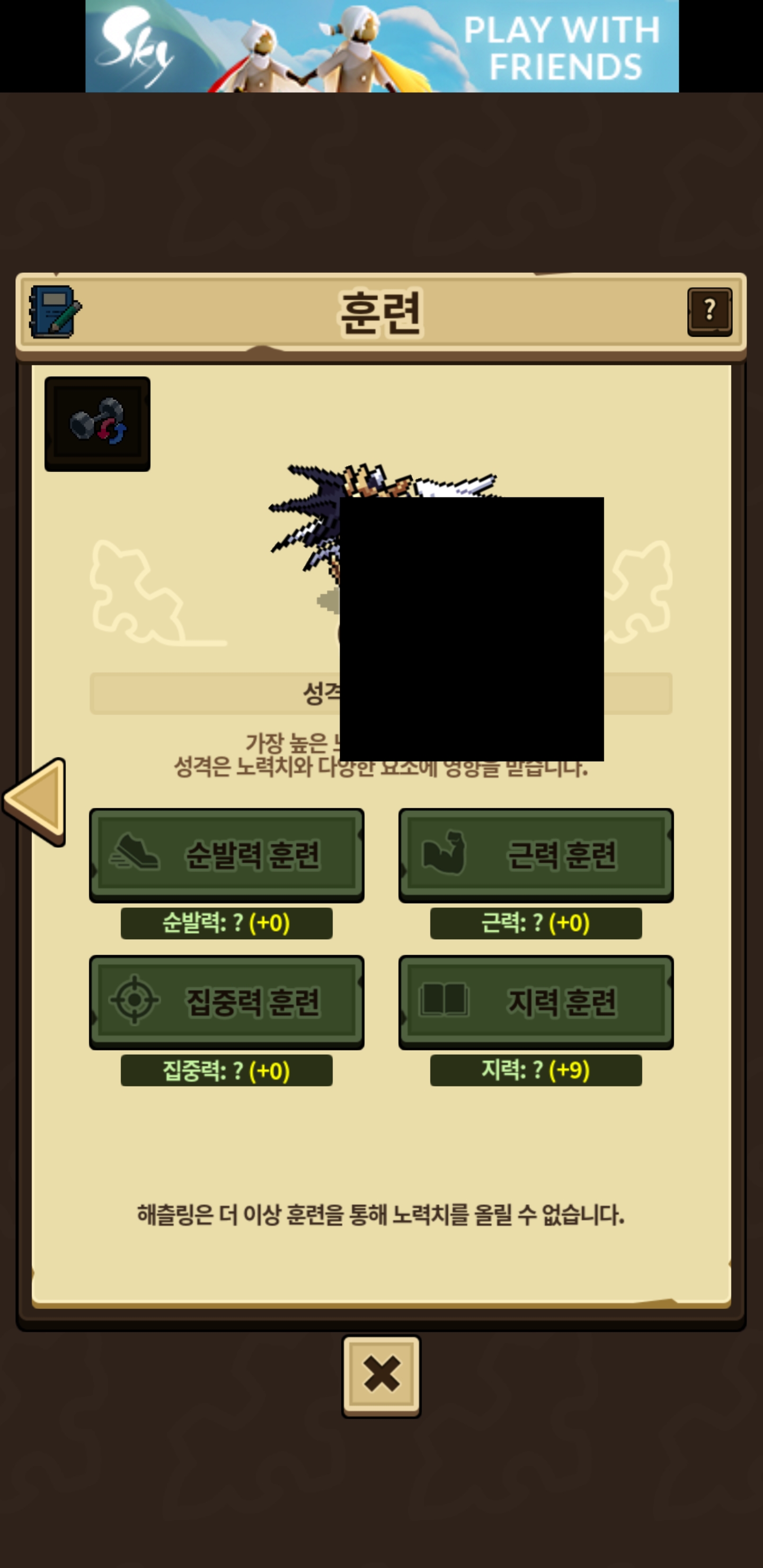Open the help question mark button
The image size is (763, 1568).
[x=709, y=311]
